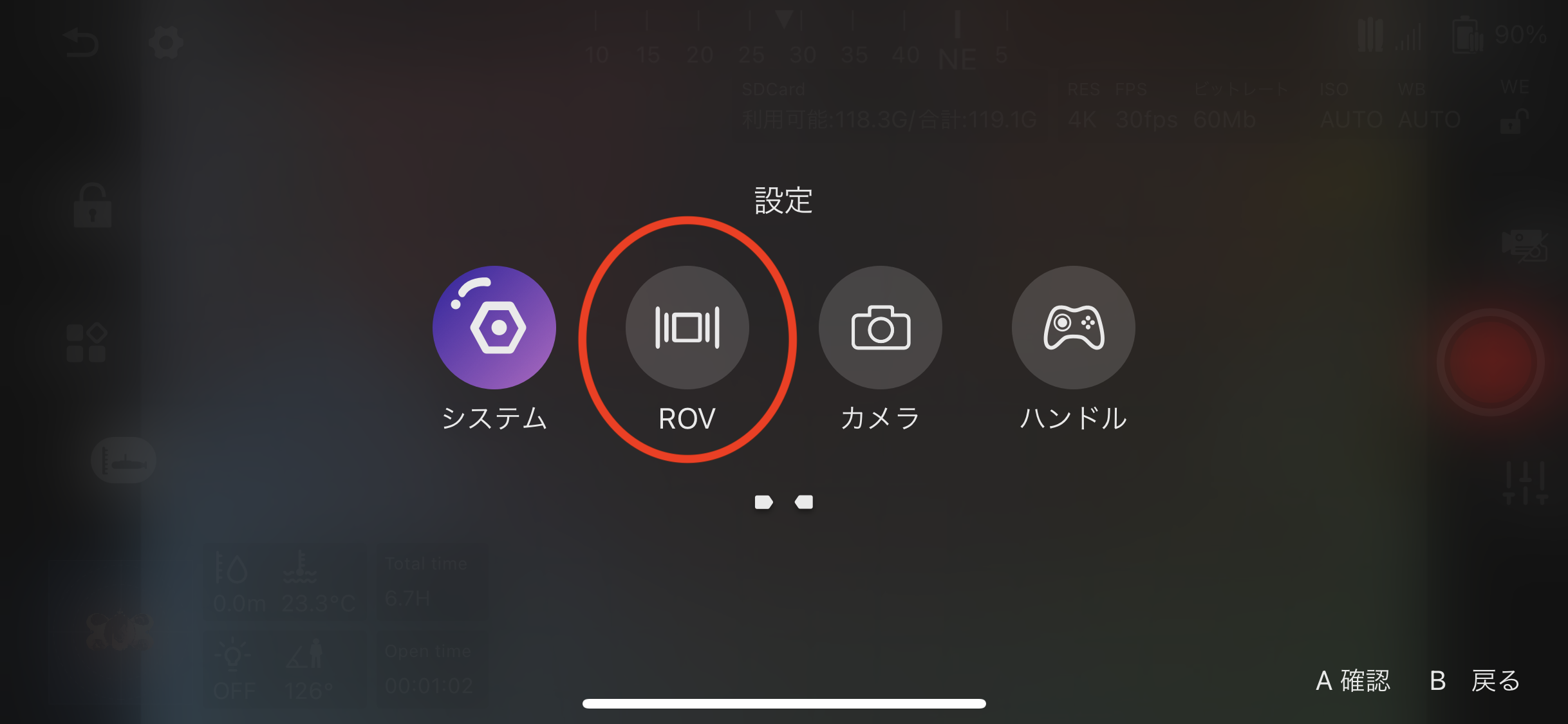Viewport: 1568px width, 724px height.
Task: Open the システム settings
Action: coord(494,328)
